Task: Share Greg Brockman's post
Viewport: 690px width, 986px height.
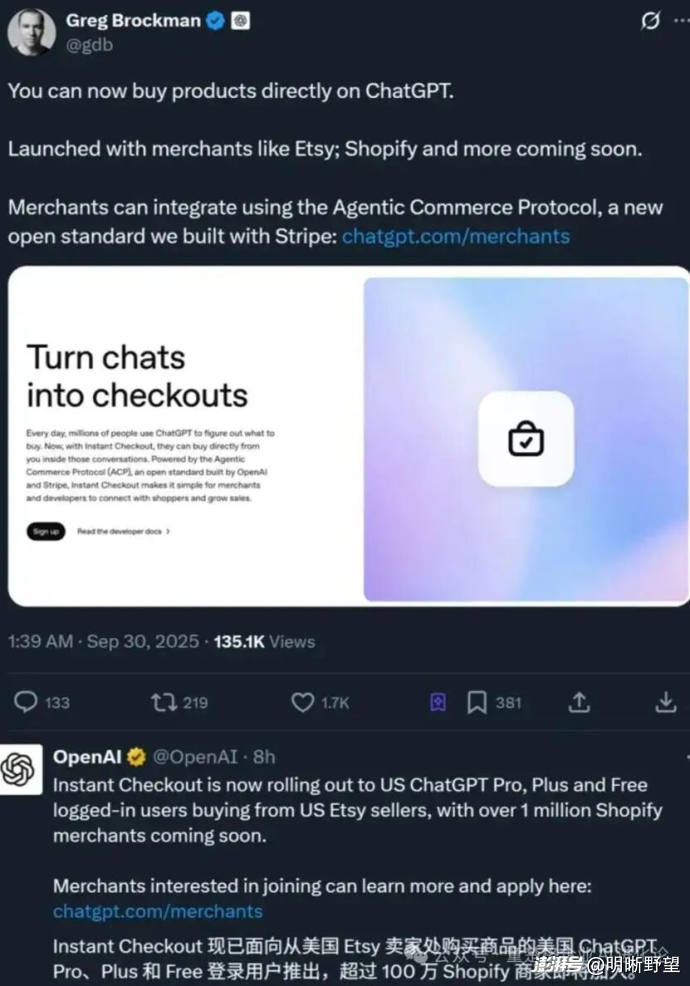Action: [579, 703]
